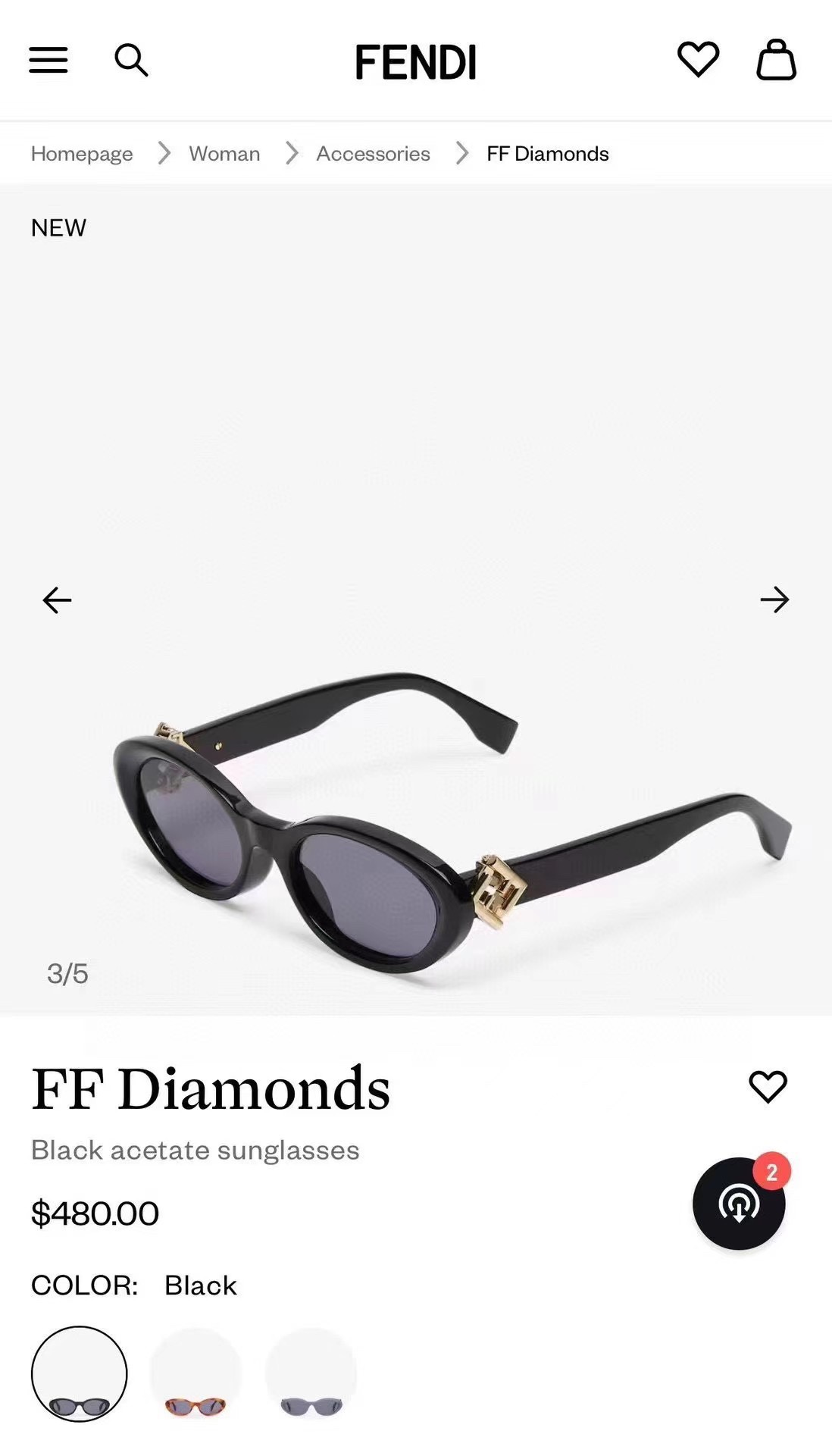Go to the Homepage breadcrumb
832x1456 pixels.
click(82, 153)
